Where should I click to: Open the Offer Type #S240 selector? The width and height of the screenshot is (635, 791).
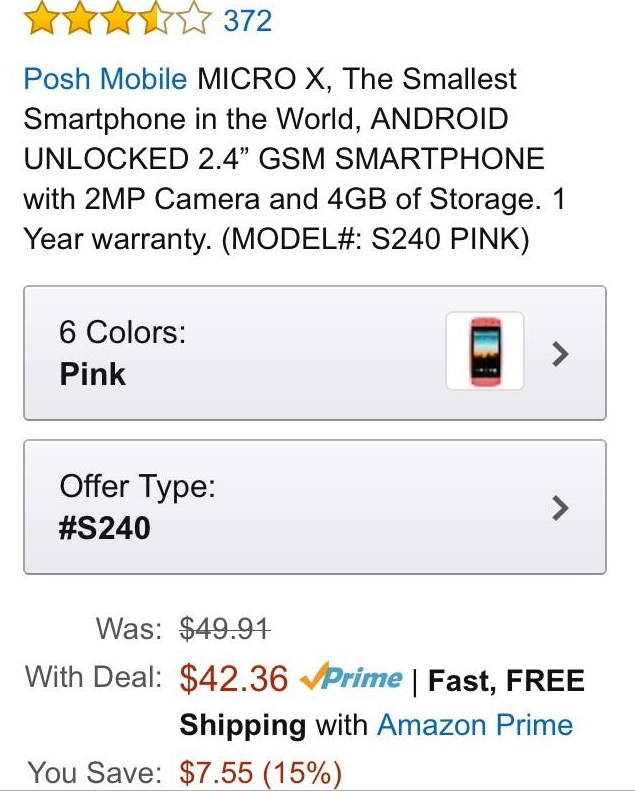(314, 507)
